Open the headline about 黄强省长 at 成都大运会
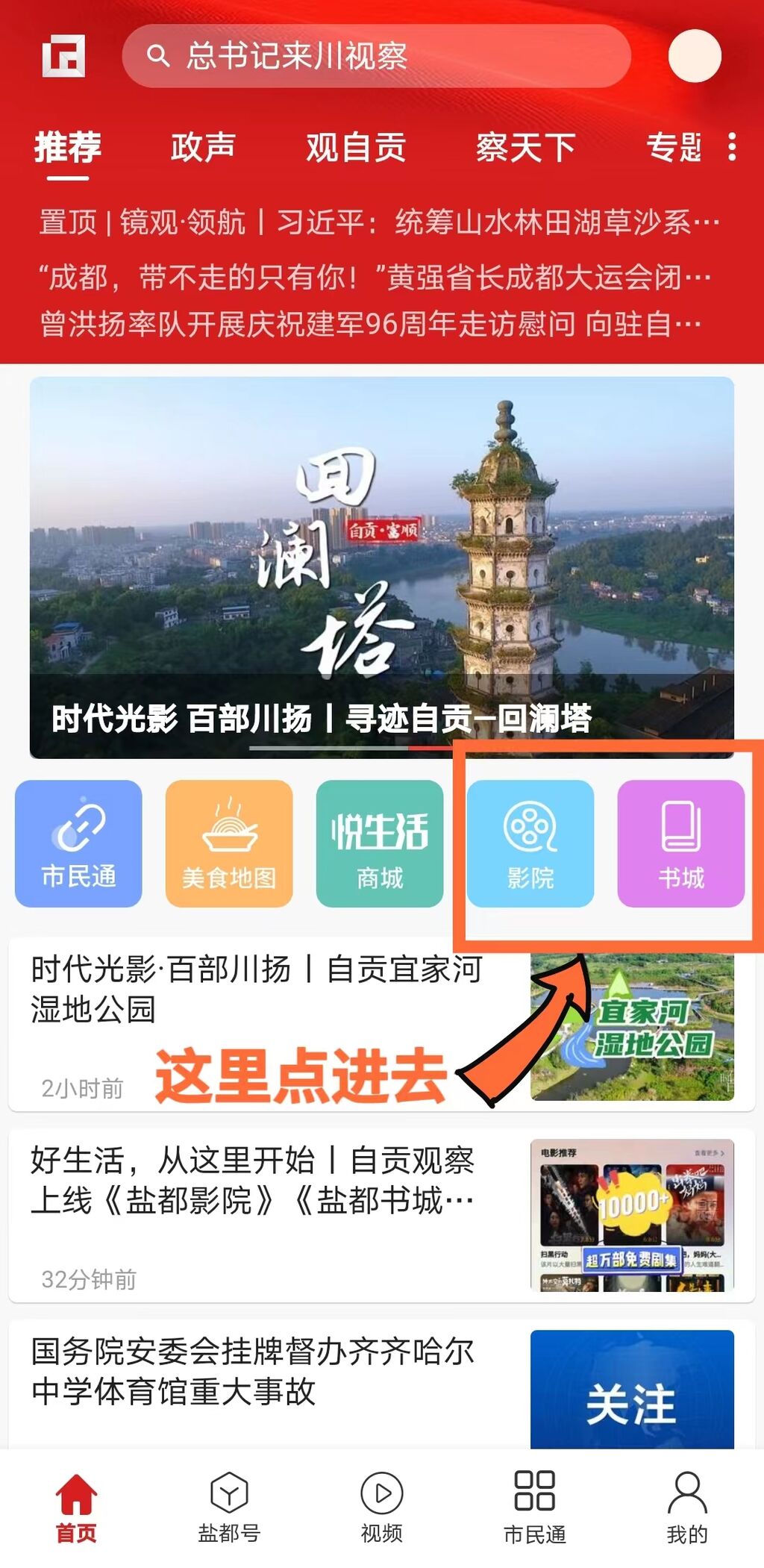Image resolution: width=764 pixels, height=1568 pixels. pos(373,277)
